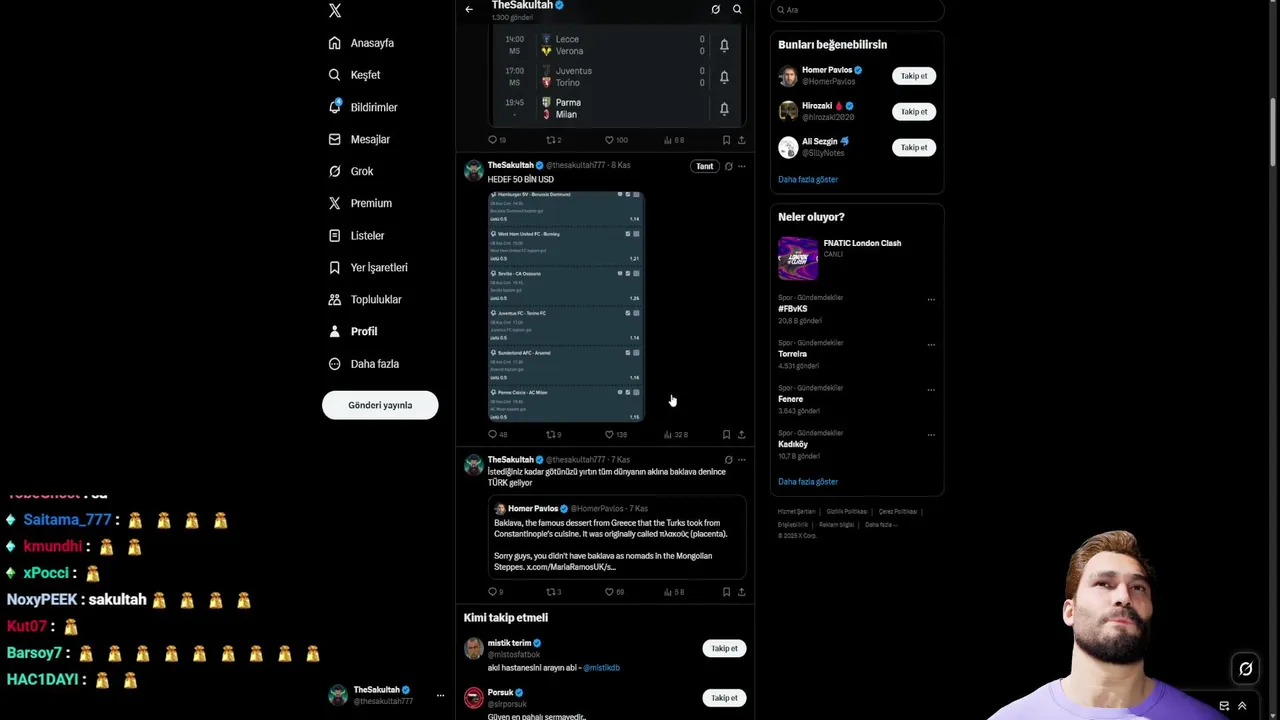Switch to Keşfet in the sidebar

(x=364, y=75)
